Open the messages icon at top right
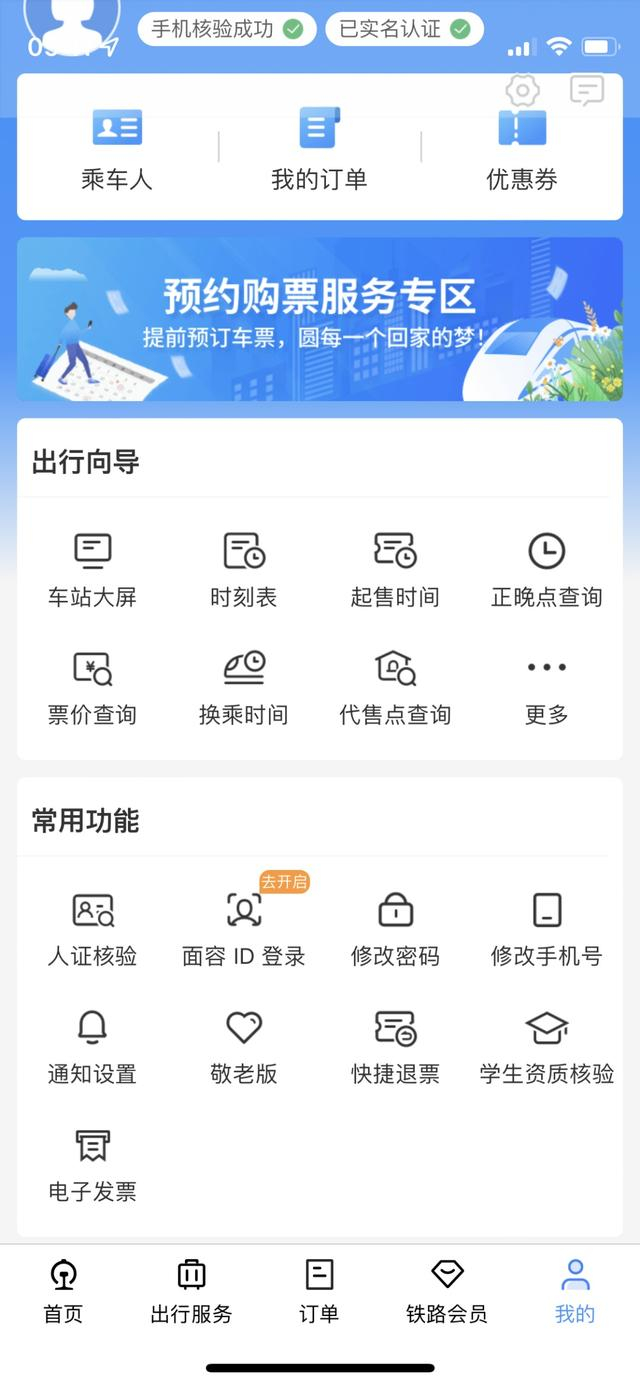640x1386 pixels. pyautogui.click(x=587, y=91)
